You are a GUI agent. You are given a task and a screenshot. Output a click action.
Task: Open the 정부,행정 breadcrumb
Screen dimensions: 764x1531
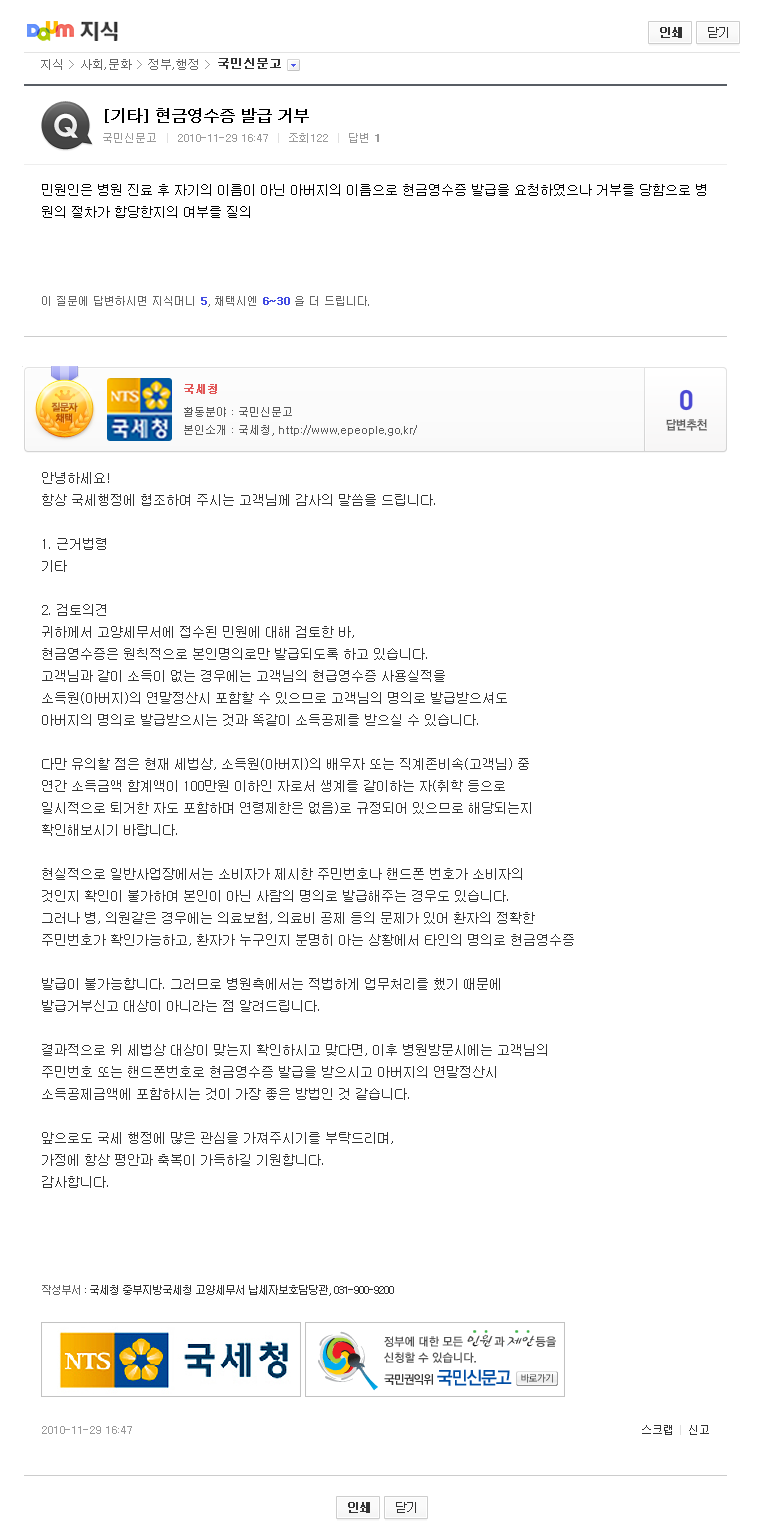click(173, 64)
